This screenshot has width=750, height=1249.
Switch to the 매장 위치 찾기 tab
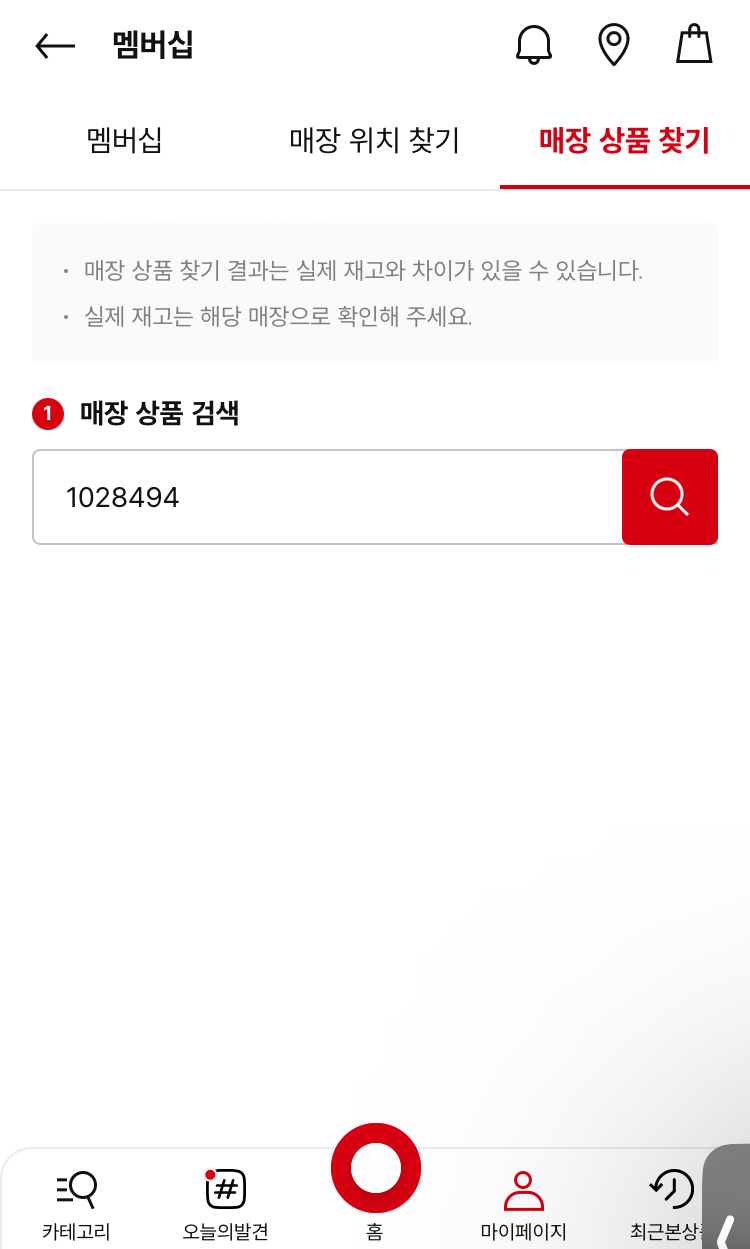pyautogui.click(x=374, y=141)
